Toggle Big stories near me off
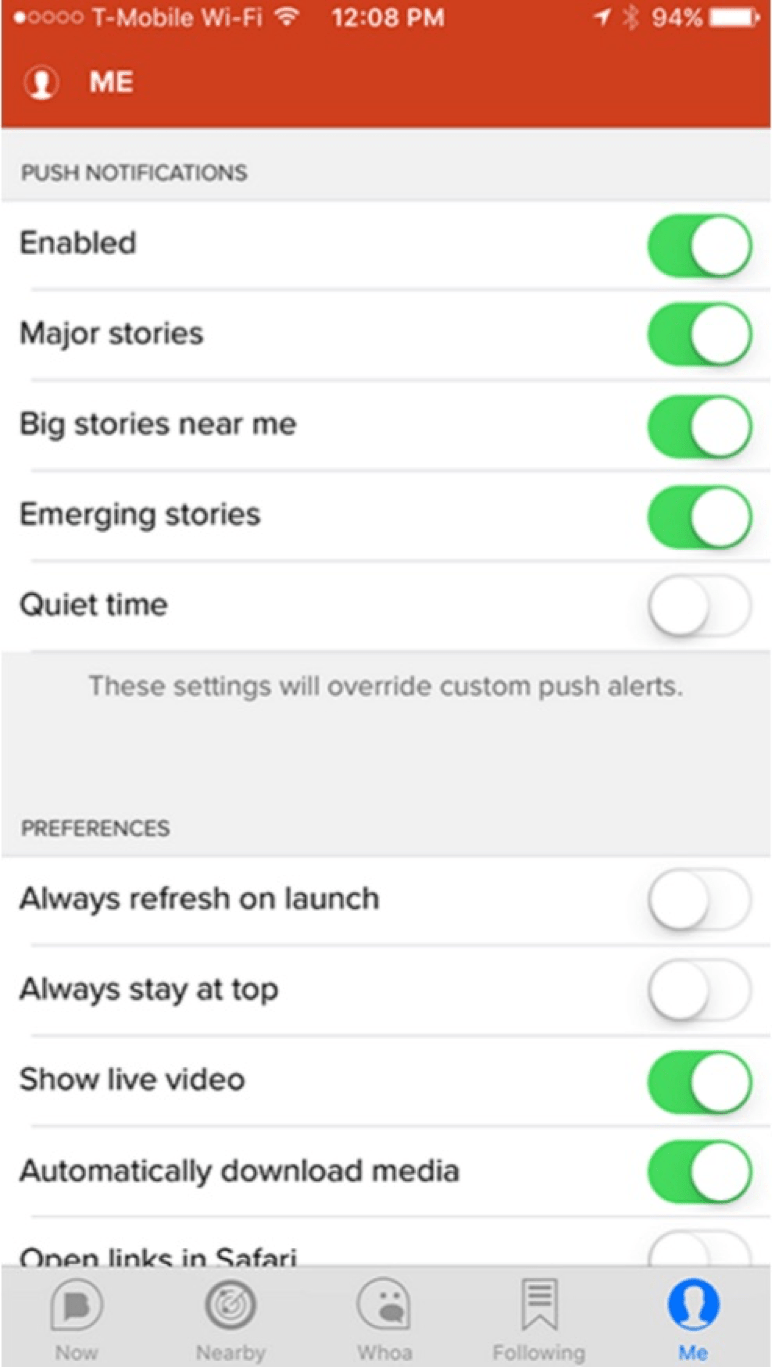Screen dimensions: 772x1367 click(x=699, y=425)
